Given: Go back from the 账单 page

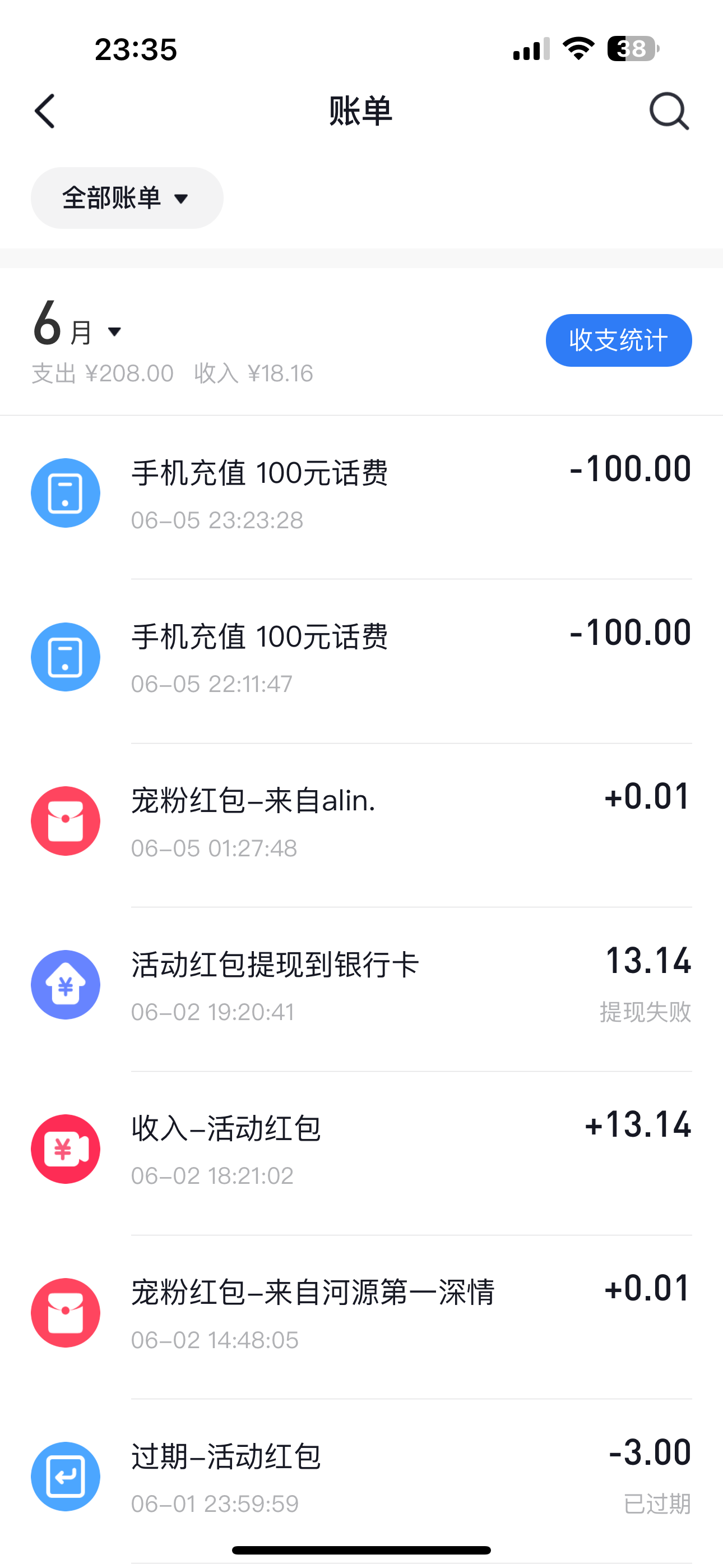Looking at the screenshot, I should pyautogui.click(x=45, y=112).
